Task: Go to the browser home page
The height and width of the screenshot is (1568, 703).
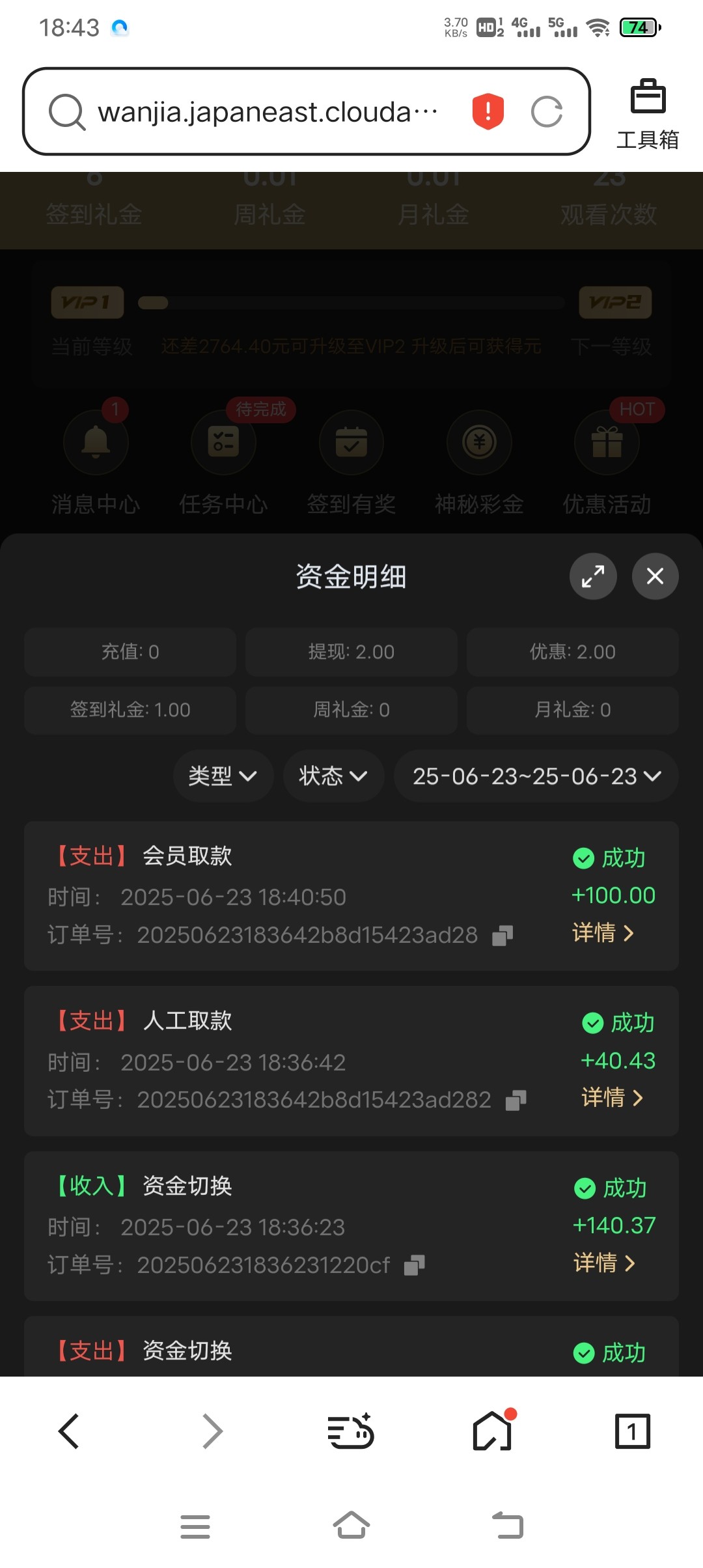Action: tap(493, 1431)
